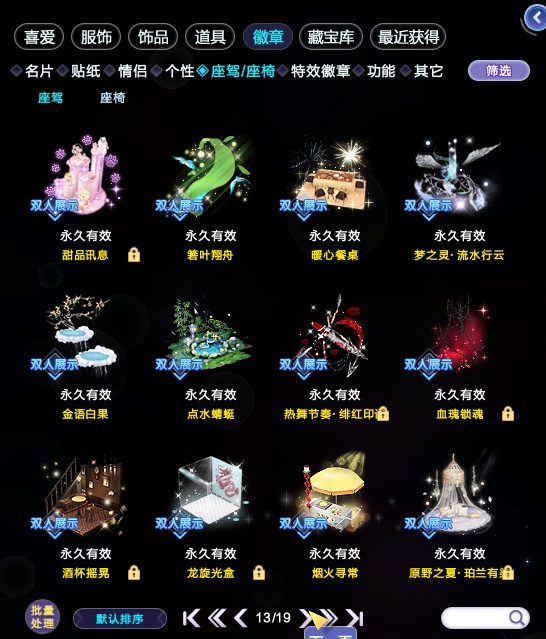Select the 箬叶翔舟 item
This screenshot has height=639, width=546.
point(210,198)
